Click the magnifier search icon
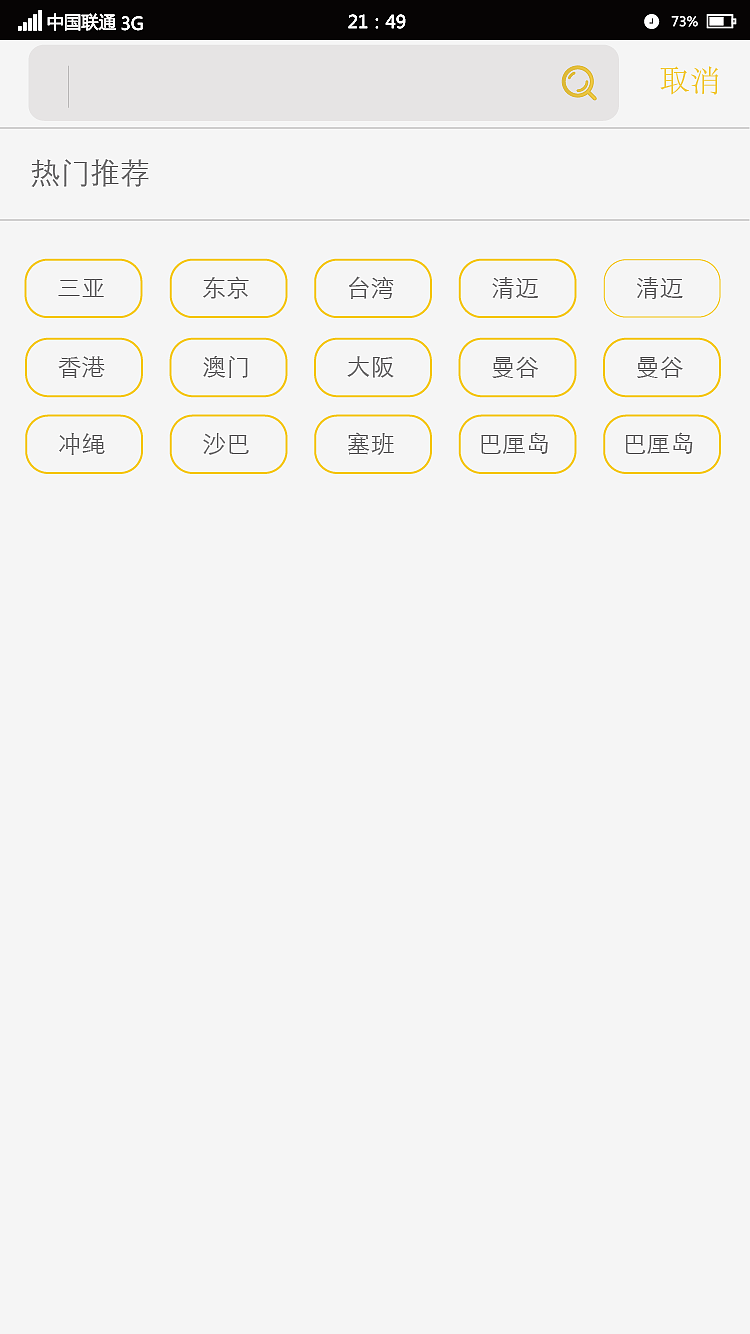 click(x=578, y=83)
